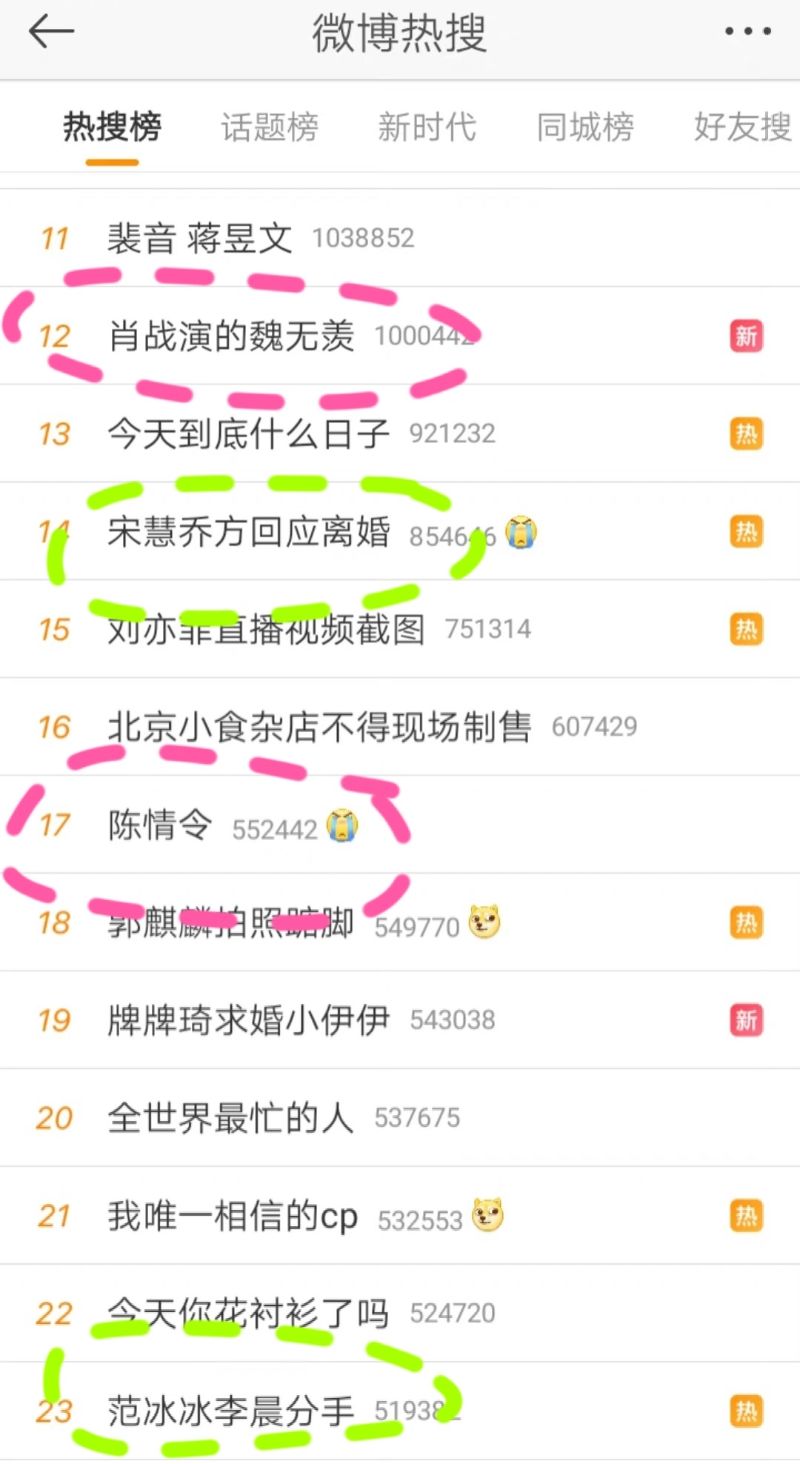Open the 好友搜 tab
The height and width of the screenshot is (1464, 800).
(x=742, y=127)
